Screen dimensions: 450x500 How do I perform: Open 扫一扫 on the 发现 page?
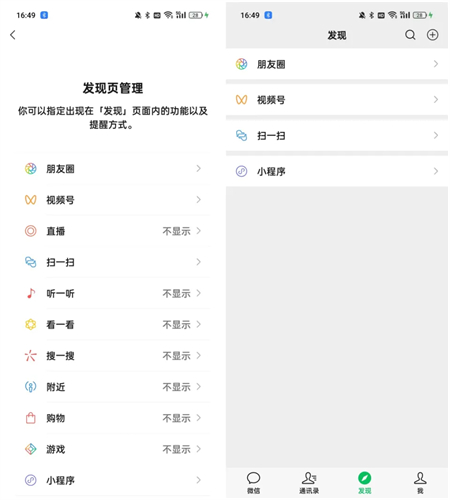tap(337, 135)
